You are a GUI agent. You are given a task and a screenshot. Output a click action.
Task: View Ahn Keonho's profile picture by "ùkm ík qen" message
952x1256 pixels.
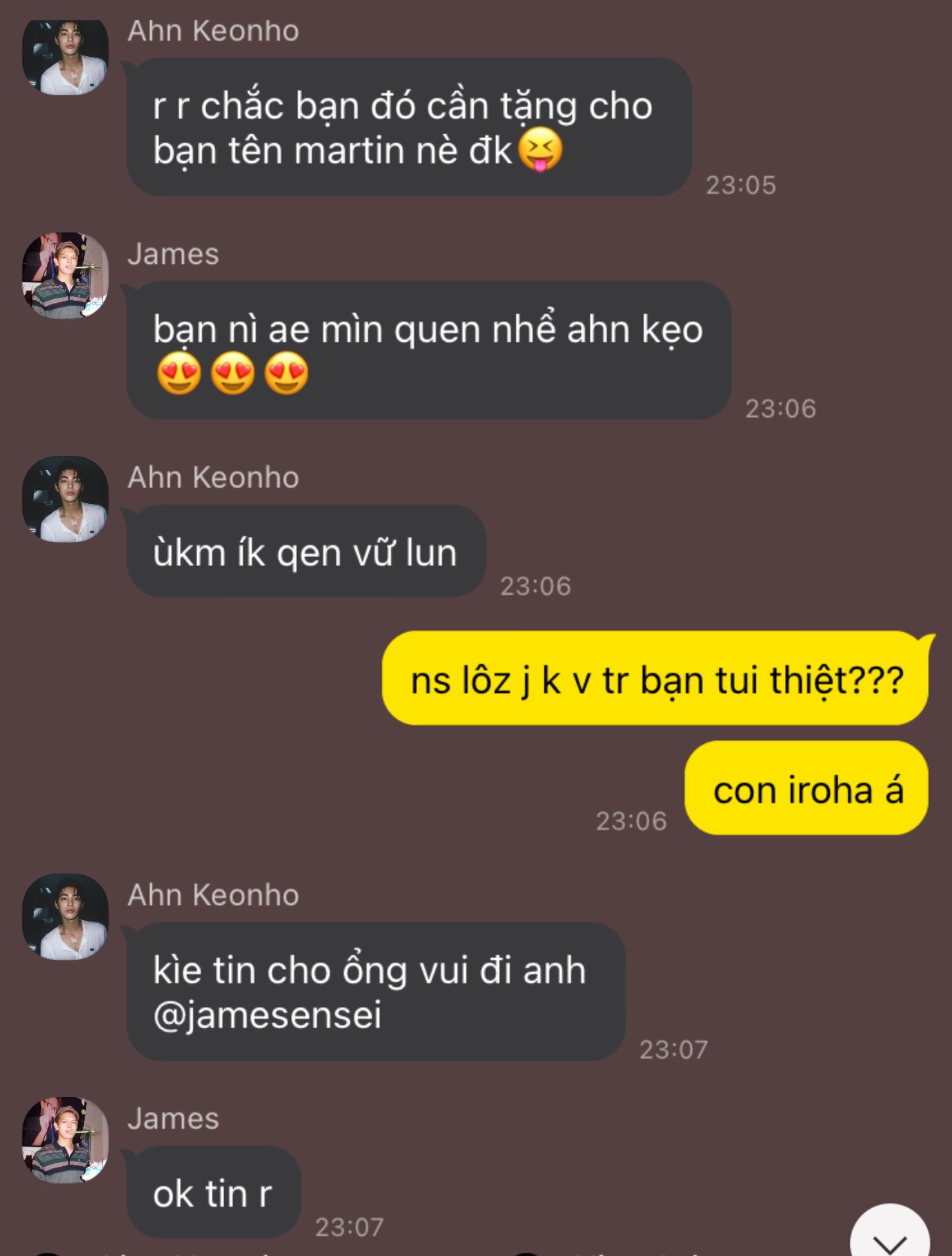[65, 499]
